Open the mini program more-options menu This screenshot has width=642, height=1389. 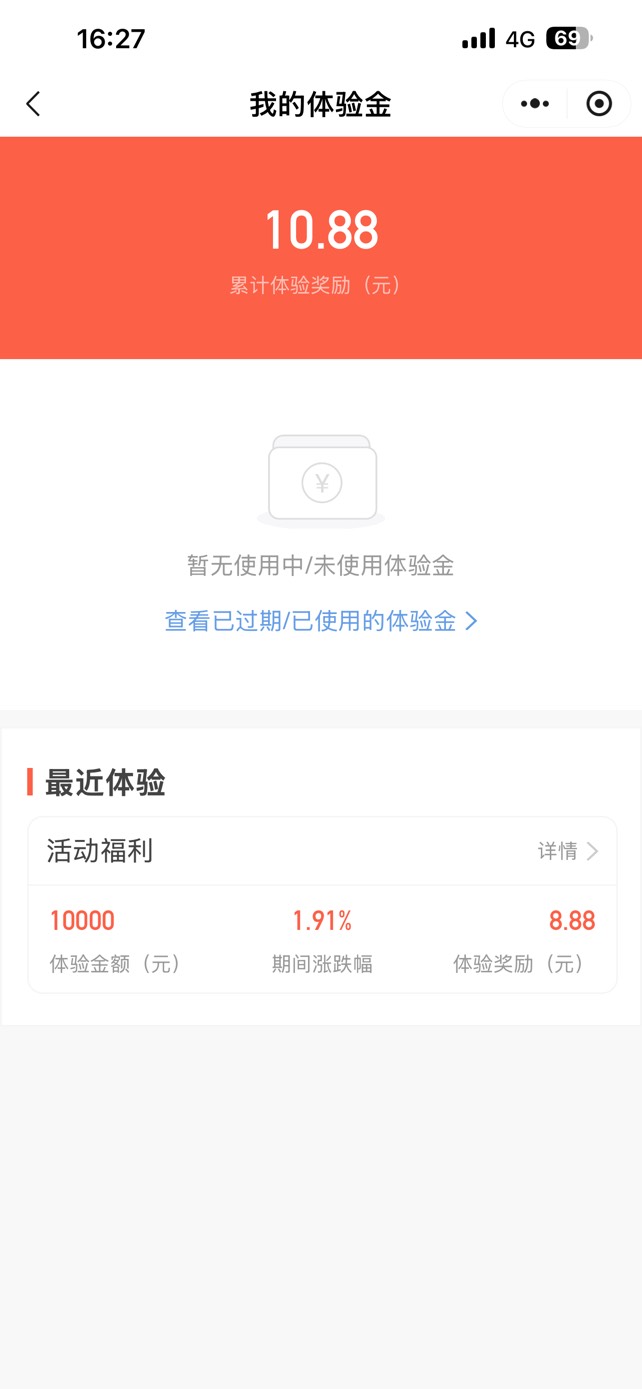pyautogui.click(x=535, y=104)
